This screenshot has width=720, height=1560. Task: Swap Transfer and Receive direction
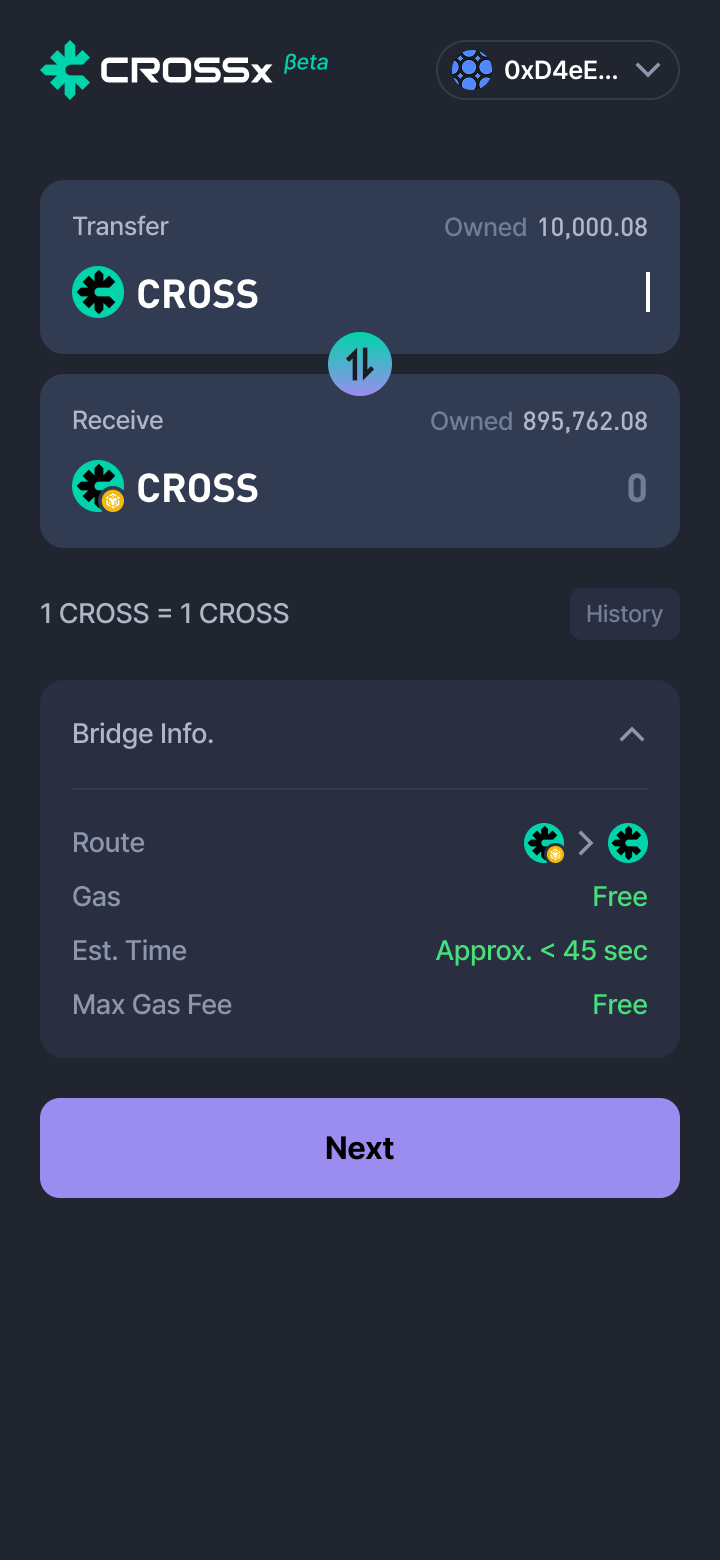pyautogui.click(x=360, y=364)
